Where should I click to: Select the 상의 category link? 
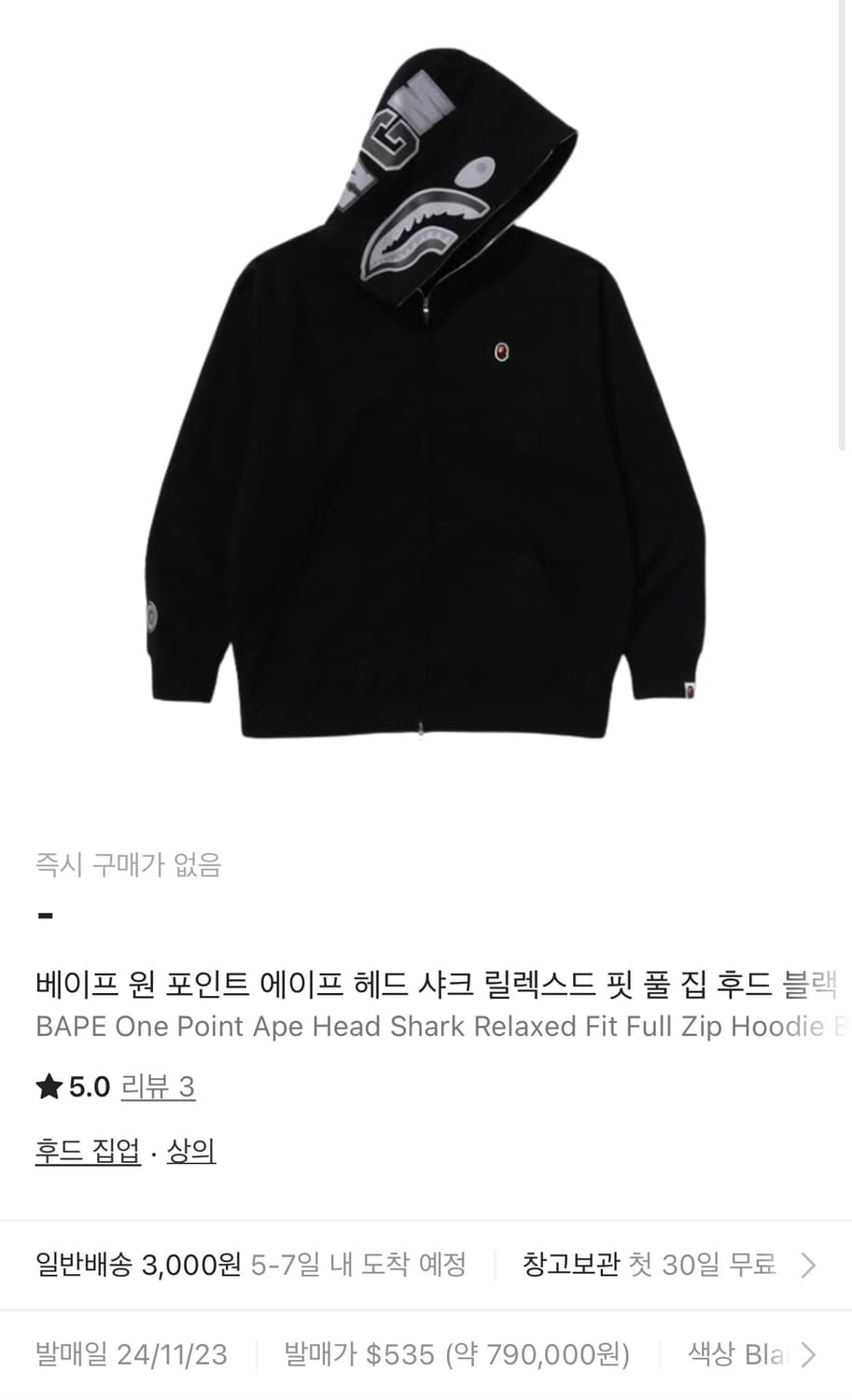[193, 1152]
